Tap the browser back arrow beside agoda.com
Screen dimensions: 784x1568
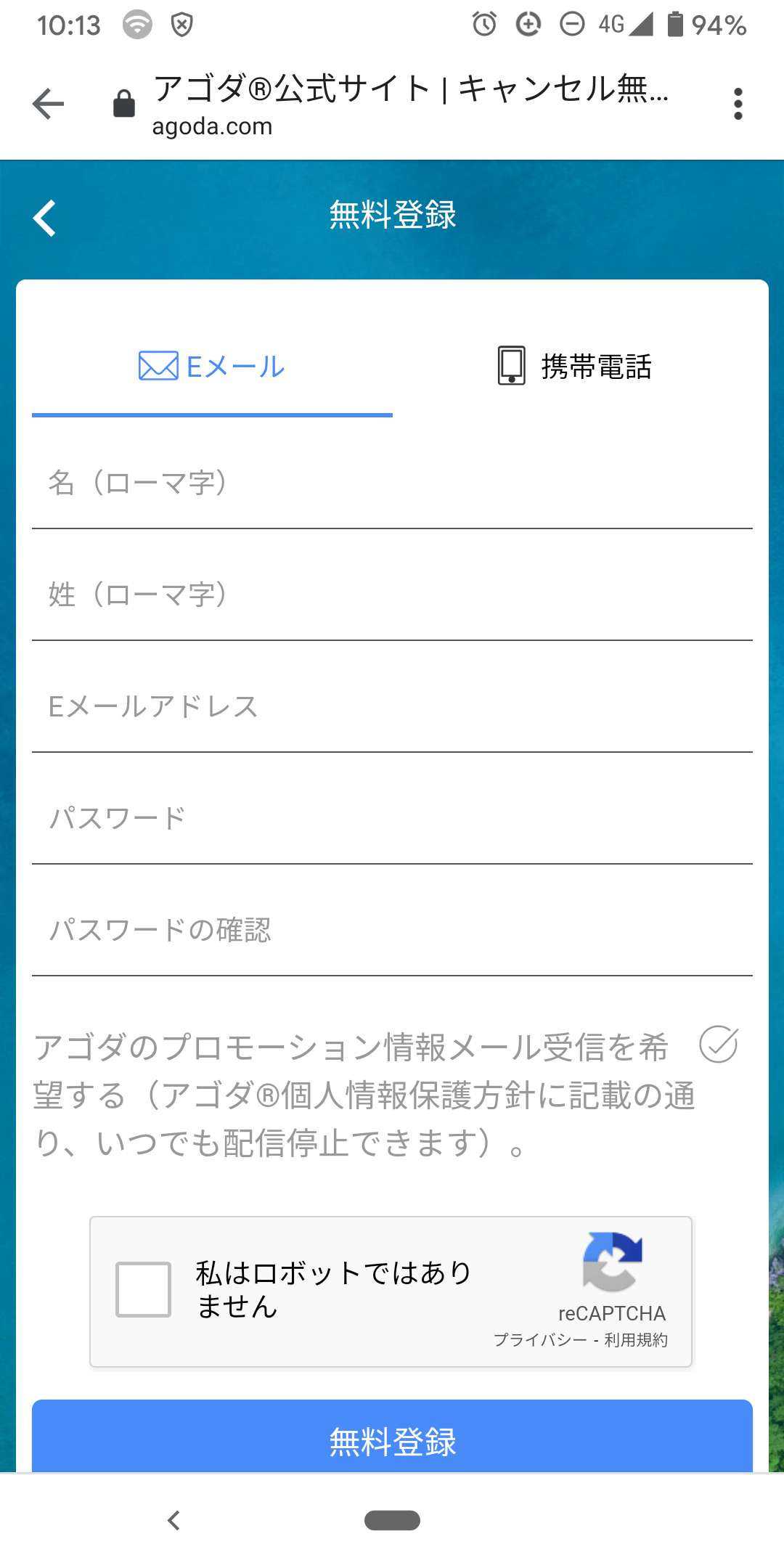pyautogui.click(x=48, y=104)
